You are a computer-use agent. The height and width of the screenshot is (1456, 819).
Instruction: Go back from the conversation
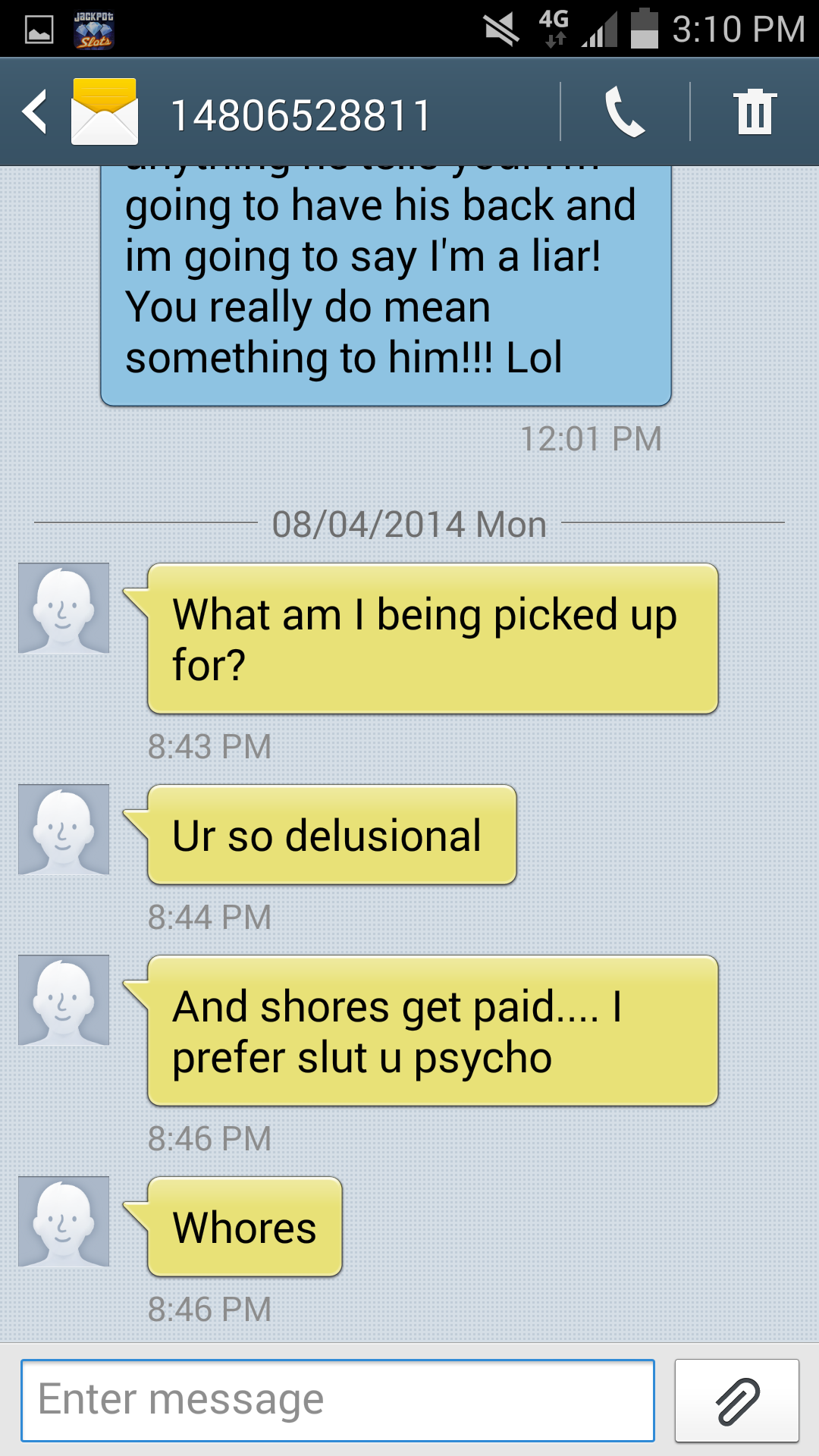coord(36,112)
